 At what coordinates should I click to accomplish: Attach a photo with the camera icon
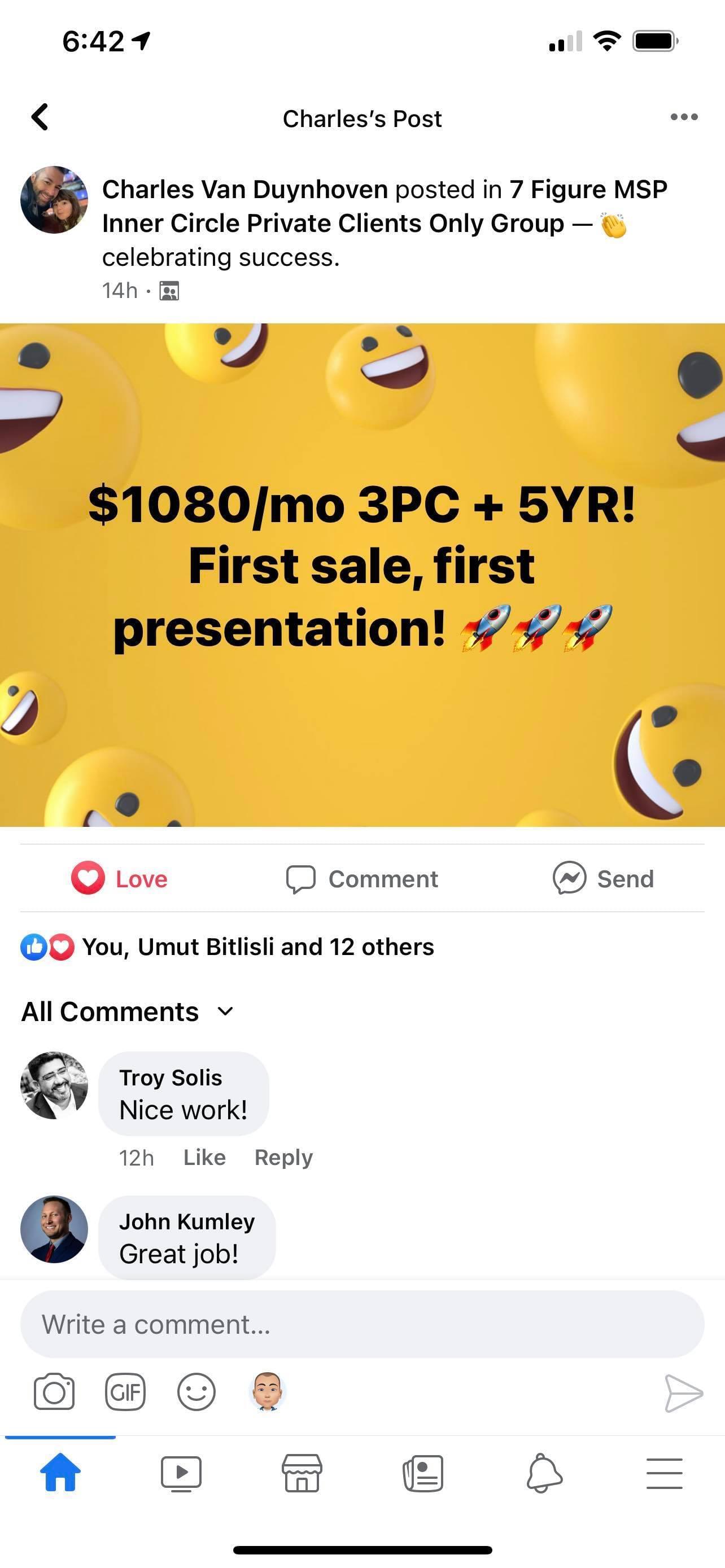point(54,1391)
